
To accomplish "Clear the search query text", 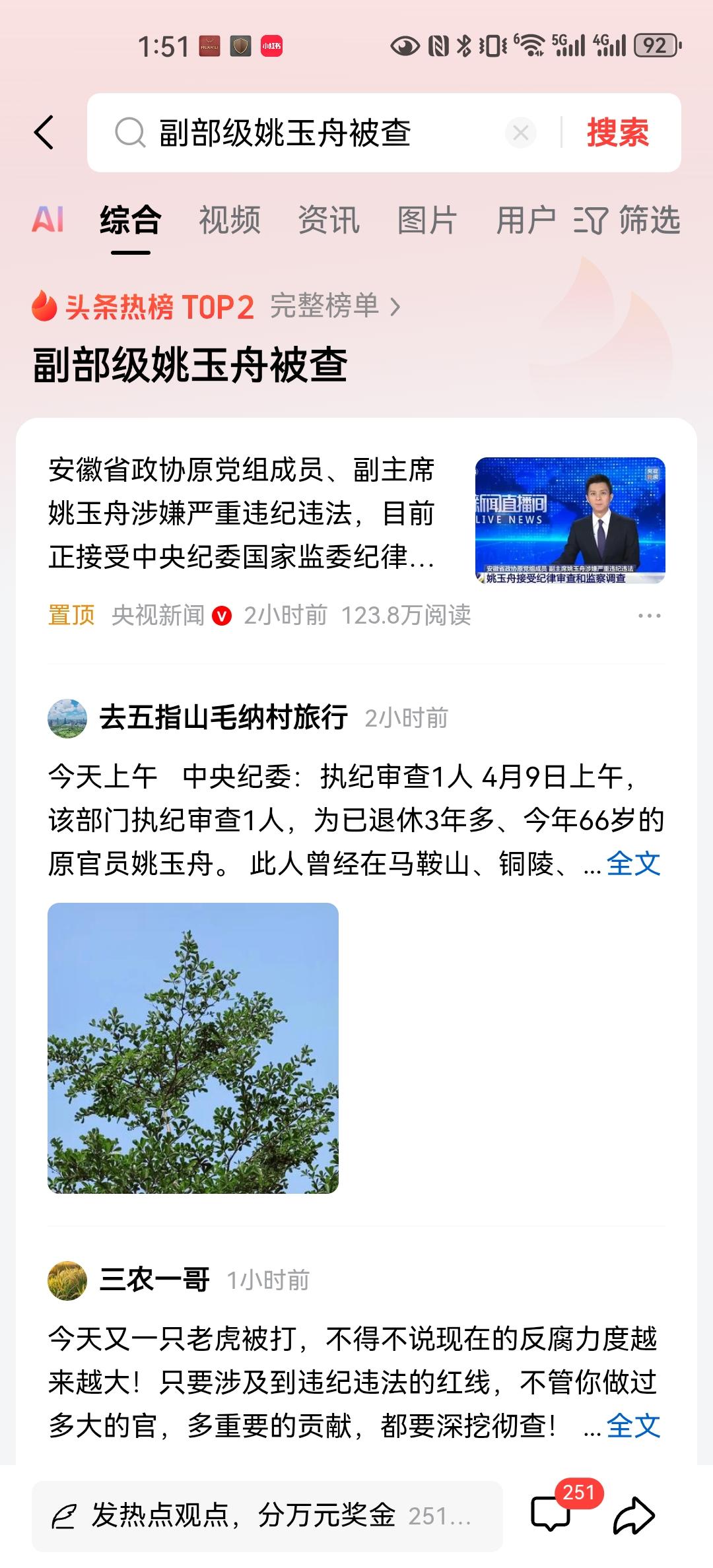I will pos(520,133).
